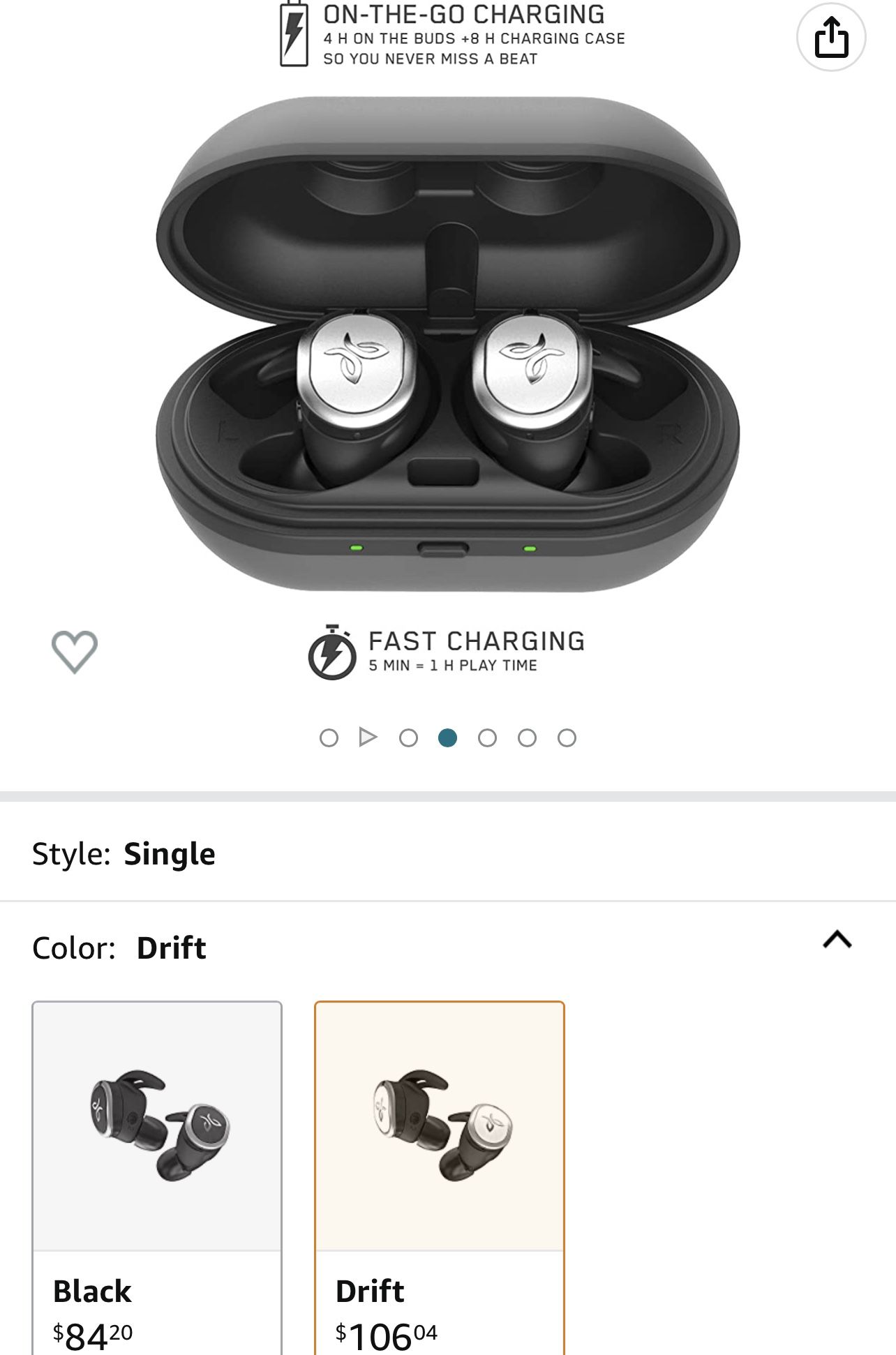The height and width of the screenshot is (1355, 896).
Task: Select the currently active filled carousel dot
Action: (449, 736)
